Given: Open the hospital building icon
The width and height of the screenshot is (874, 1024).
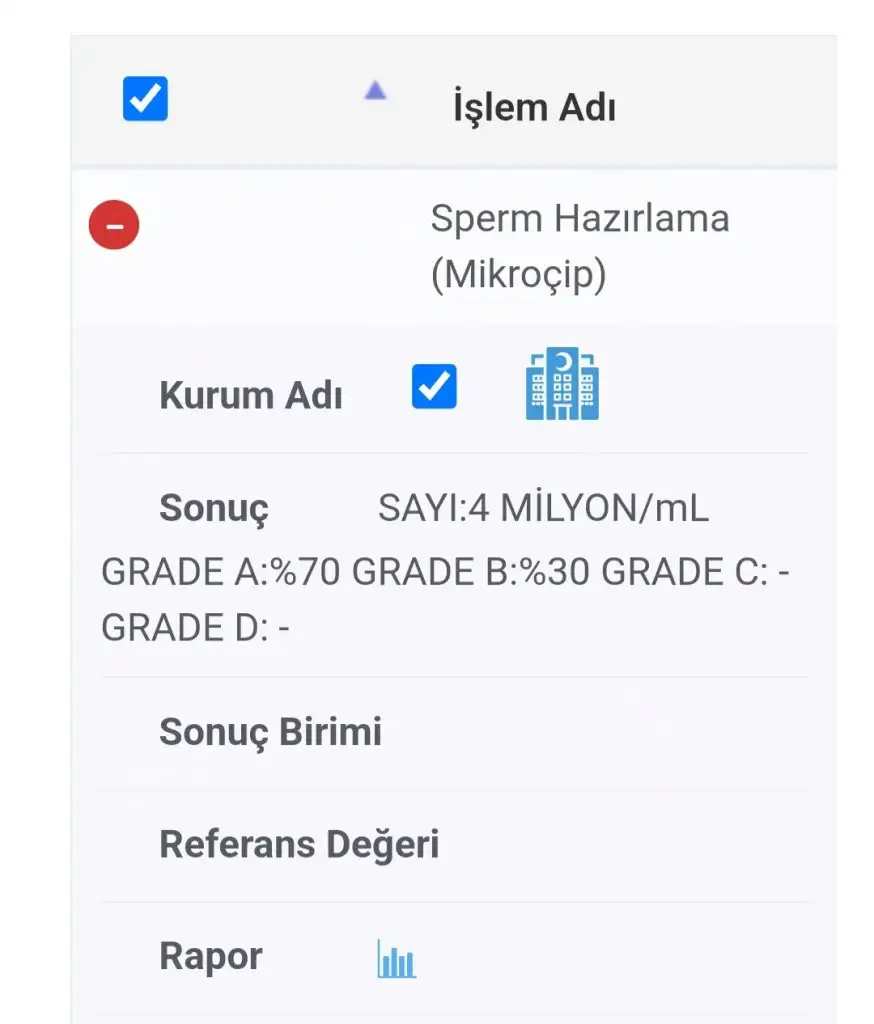Looking at the screenshot, I should click(x=562, y=384).
